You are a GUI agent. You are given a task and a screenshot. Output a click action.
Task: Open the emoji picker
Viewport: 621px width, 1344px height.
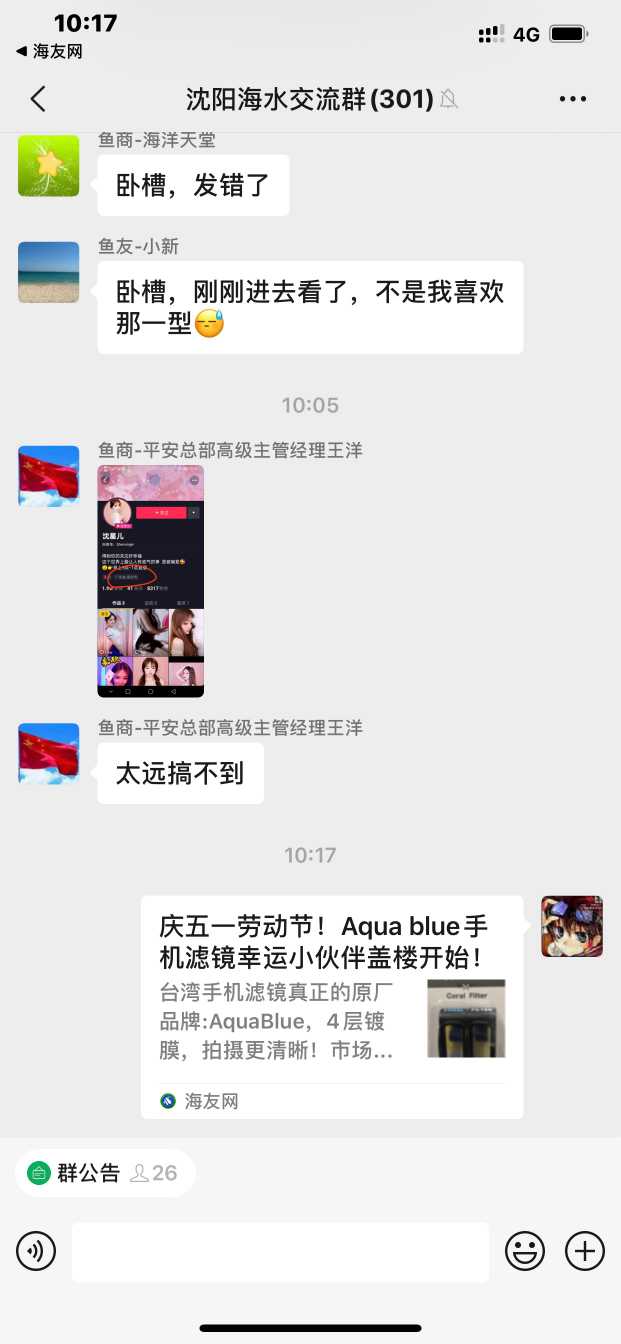pos(524,1251)
